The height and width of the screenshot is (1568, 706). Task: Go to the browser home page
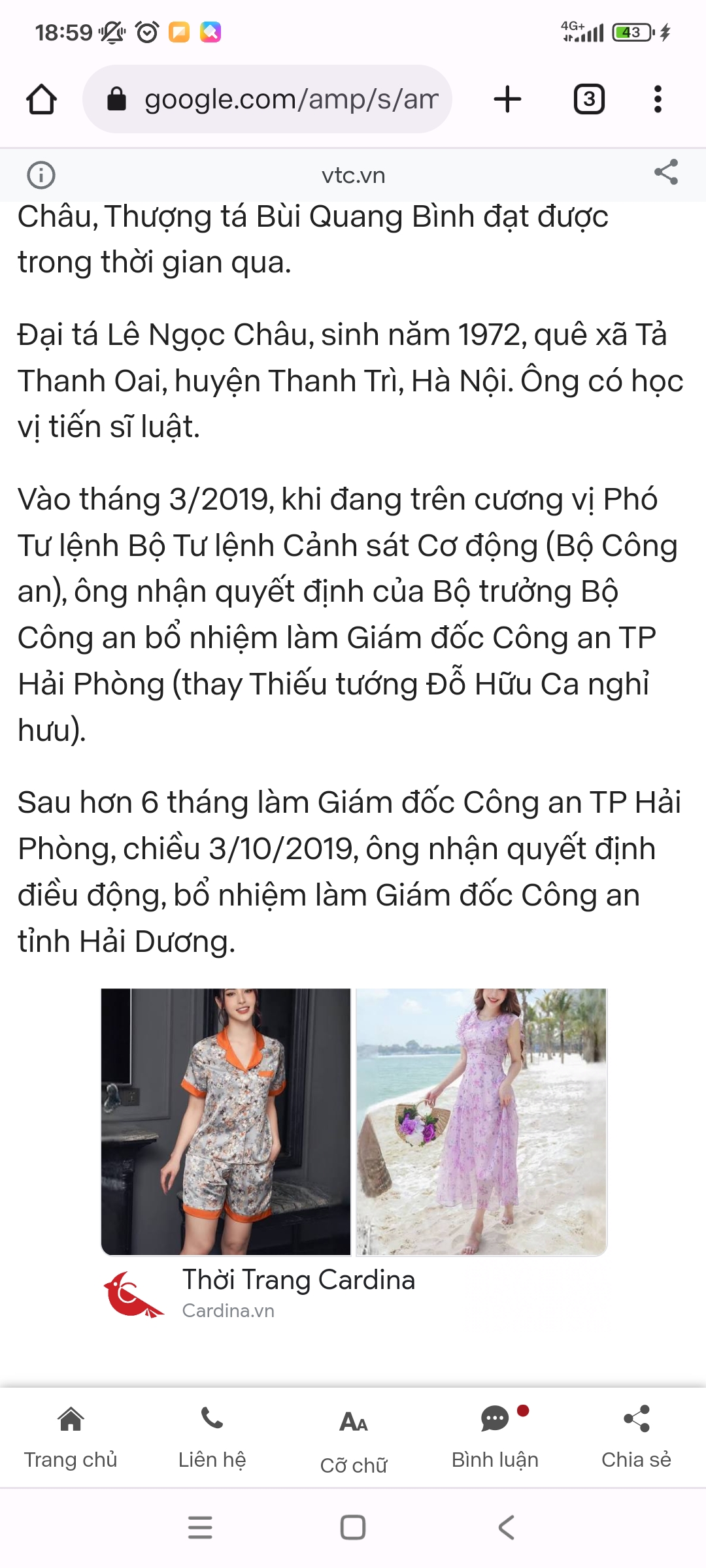tap(41, 99)
